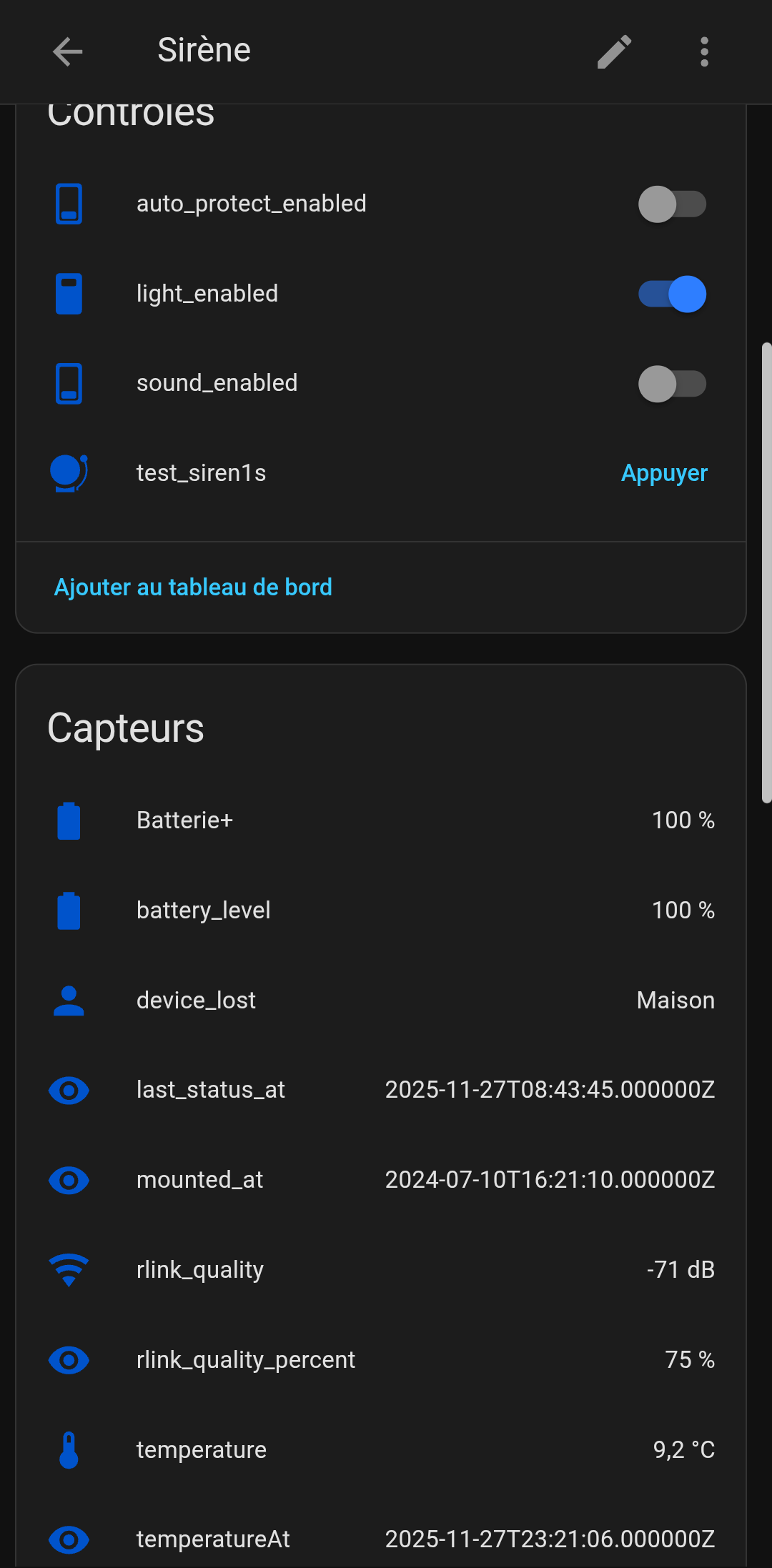This screenshot has height=1568, width=772.
Task: Enable the auto_protect_enabled switch
Action: click(x=672, y=204)
